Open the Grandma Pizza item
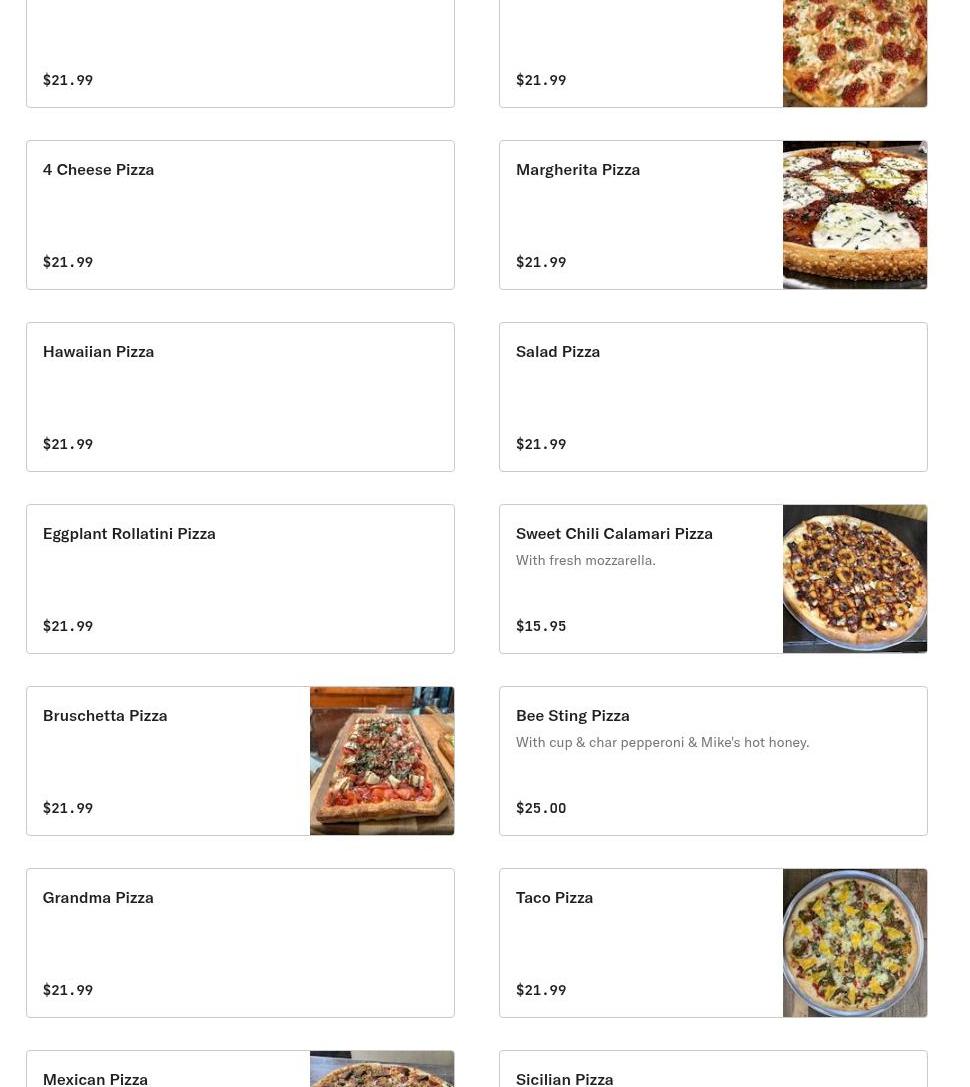 pyautogui.click(x=240, y=943)
